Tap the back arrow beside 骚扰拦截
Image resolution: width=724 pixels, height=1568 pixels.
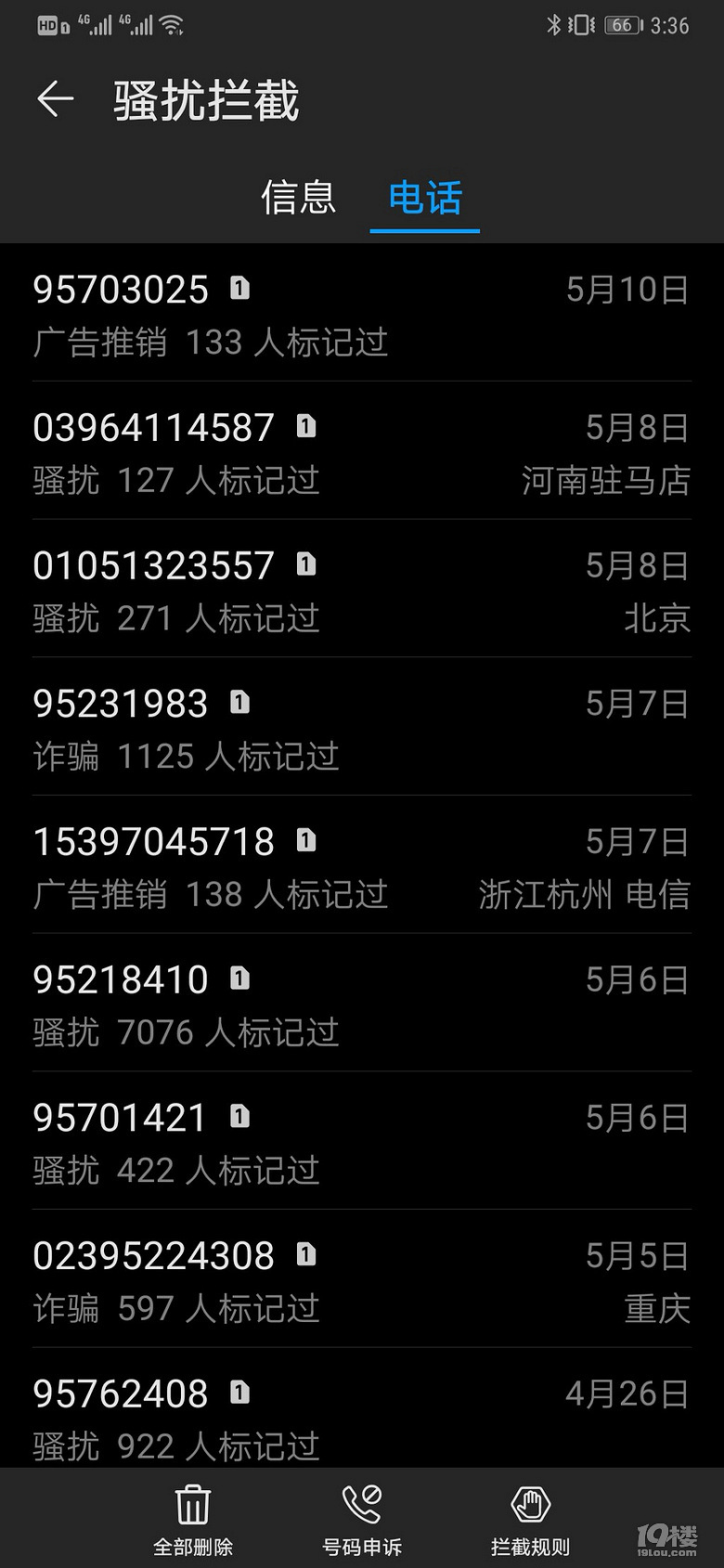point(54,98)
